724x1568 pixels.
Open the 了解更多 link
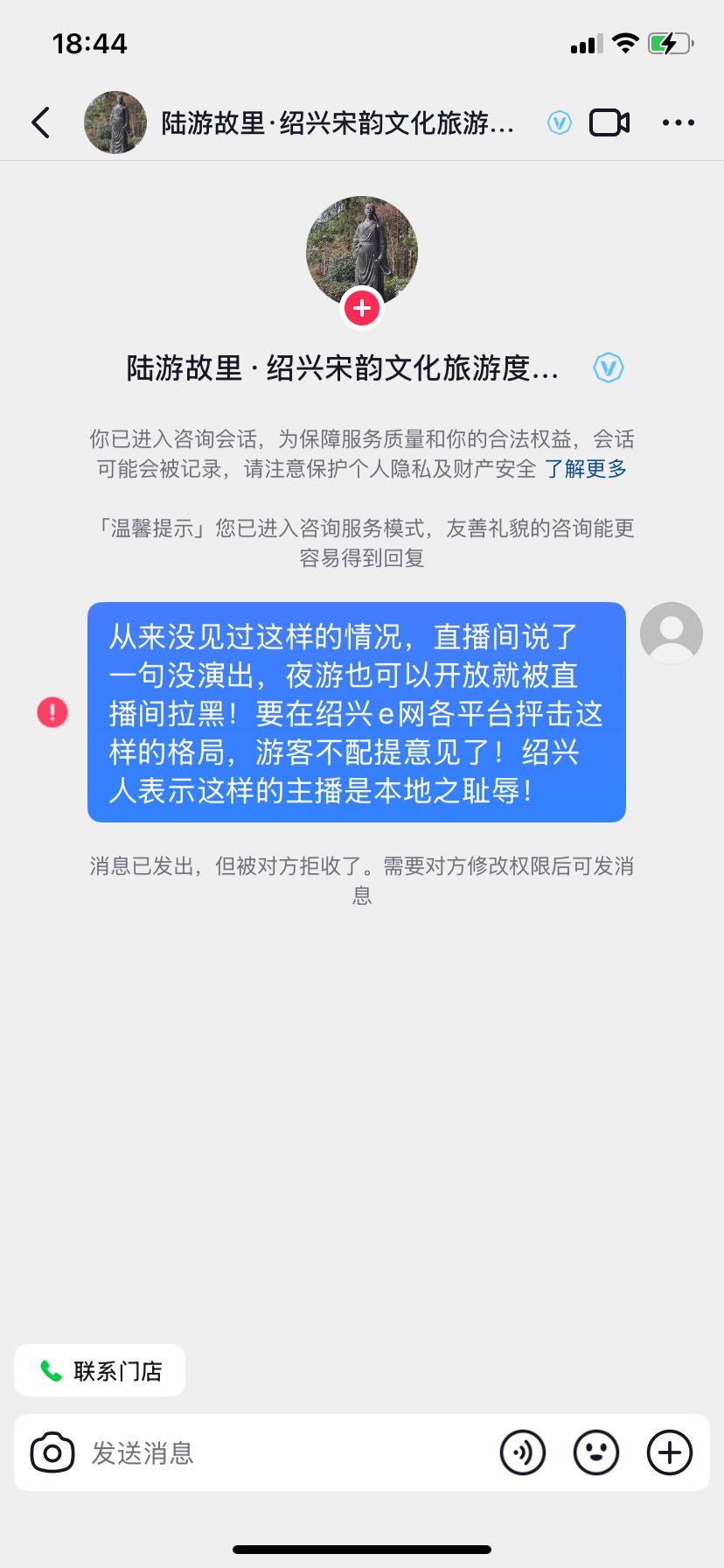586,469
